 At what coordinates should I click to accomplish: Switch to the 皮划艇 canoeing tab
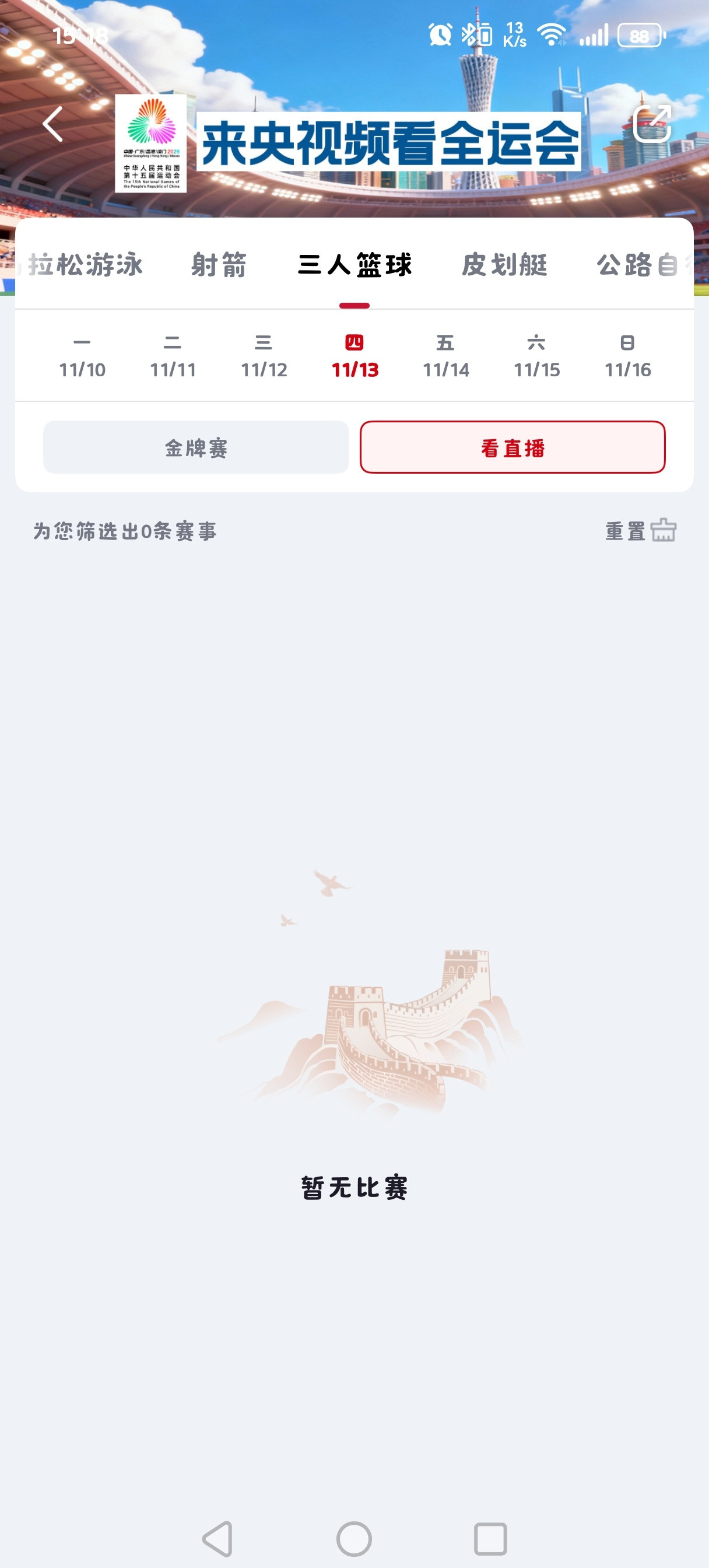pos(505,265)
